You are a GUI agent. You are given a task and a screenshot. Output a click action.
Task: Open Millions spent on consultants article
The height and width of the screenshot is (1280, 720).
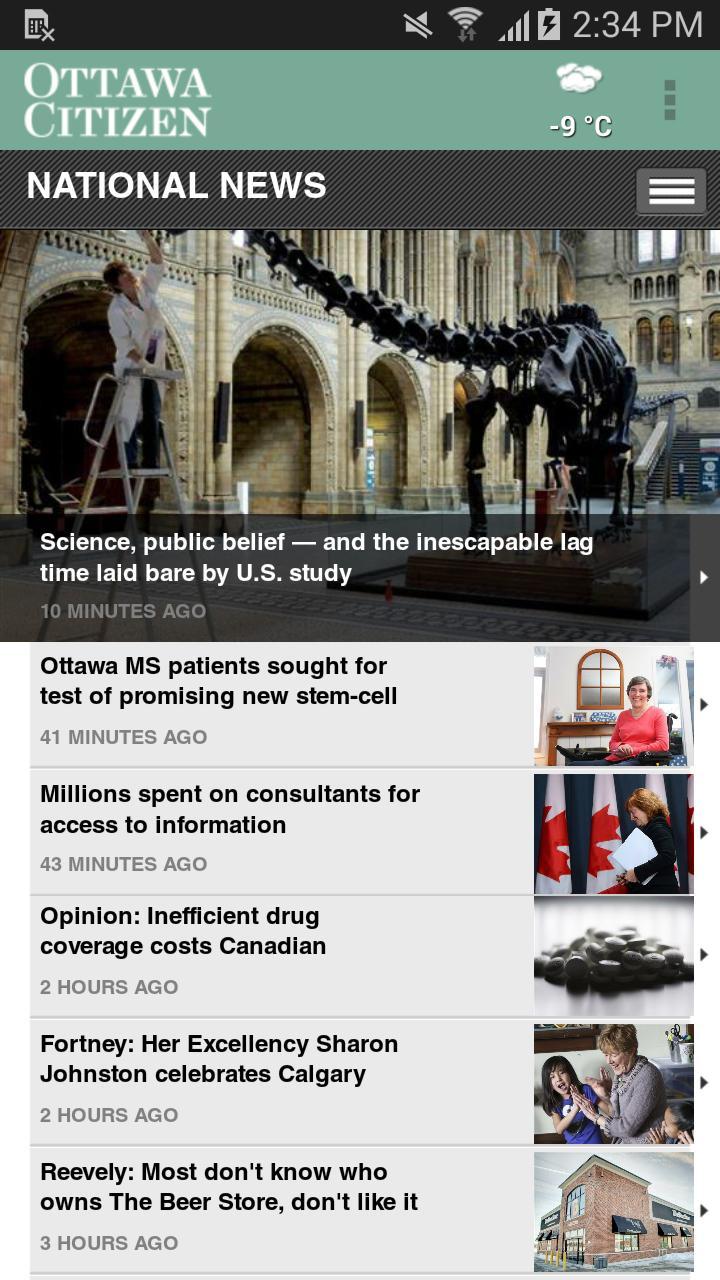click(280, 830)
